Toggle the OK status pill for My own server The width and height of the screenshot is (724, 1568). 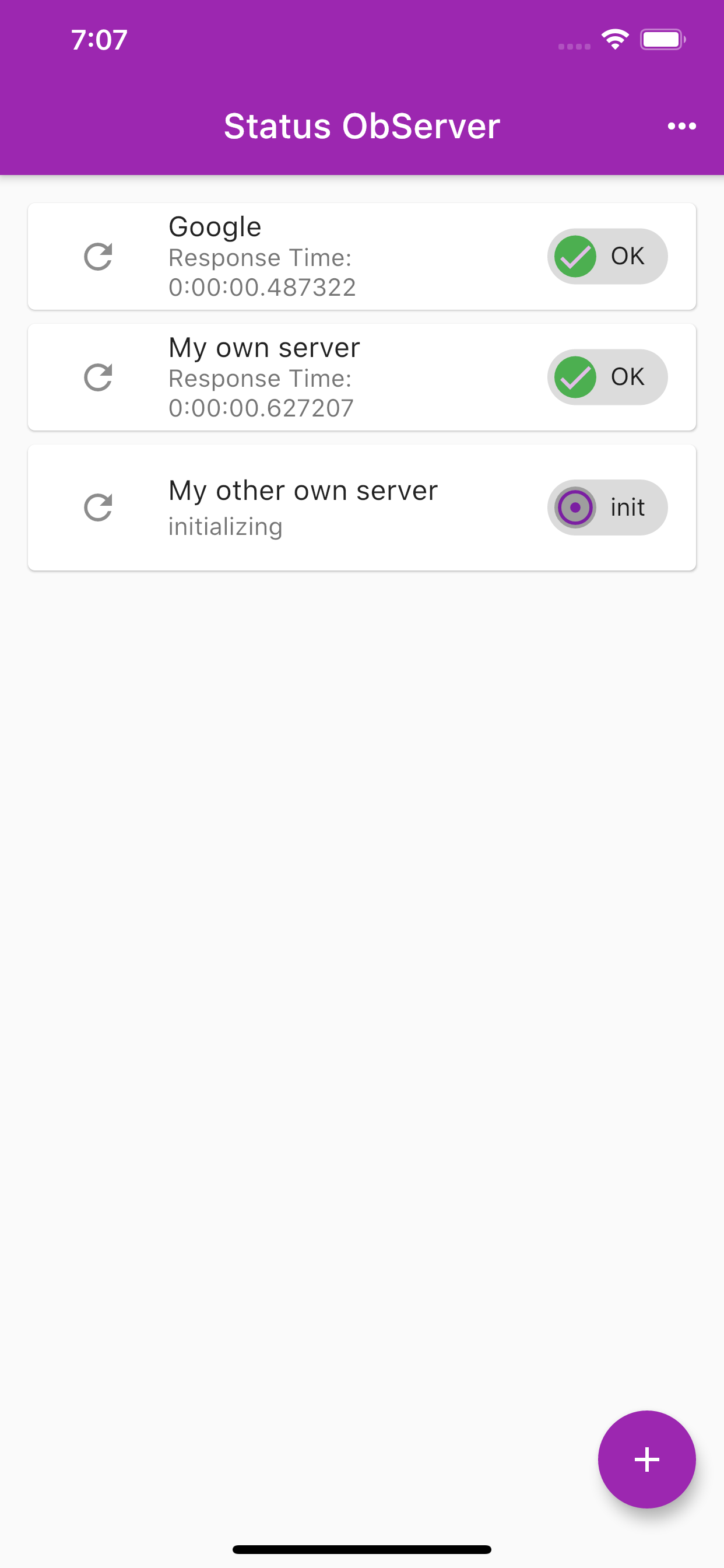point(607,376)
